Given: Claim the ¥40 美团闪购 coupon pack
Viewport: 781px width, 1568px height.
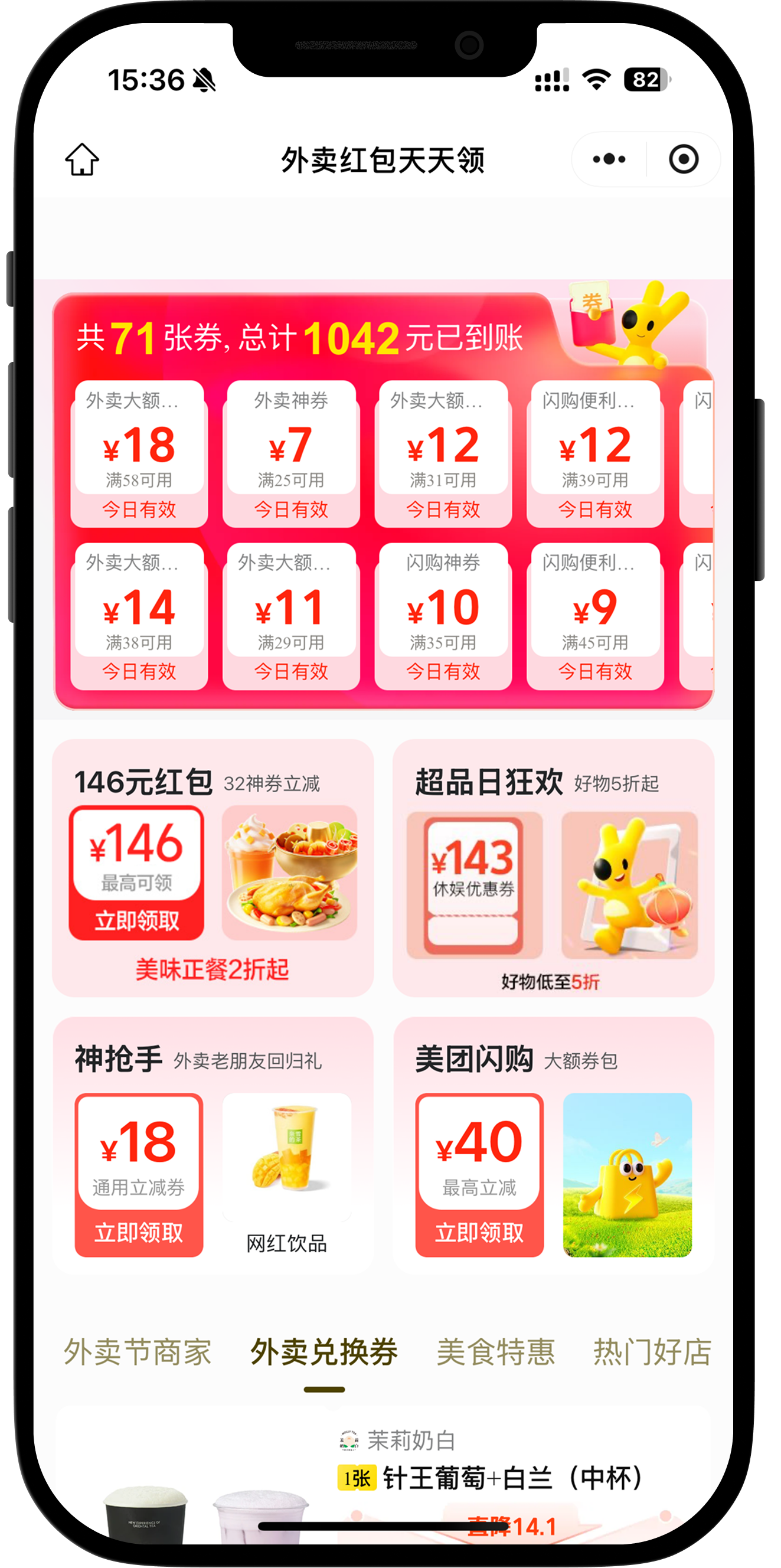Looking at the screenshot, I should pyautogui.click(x=479, y=1233).
